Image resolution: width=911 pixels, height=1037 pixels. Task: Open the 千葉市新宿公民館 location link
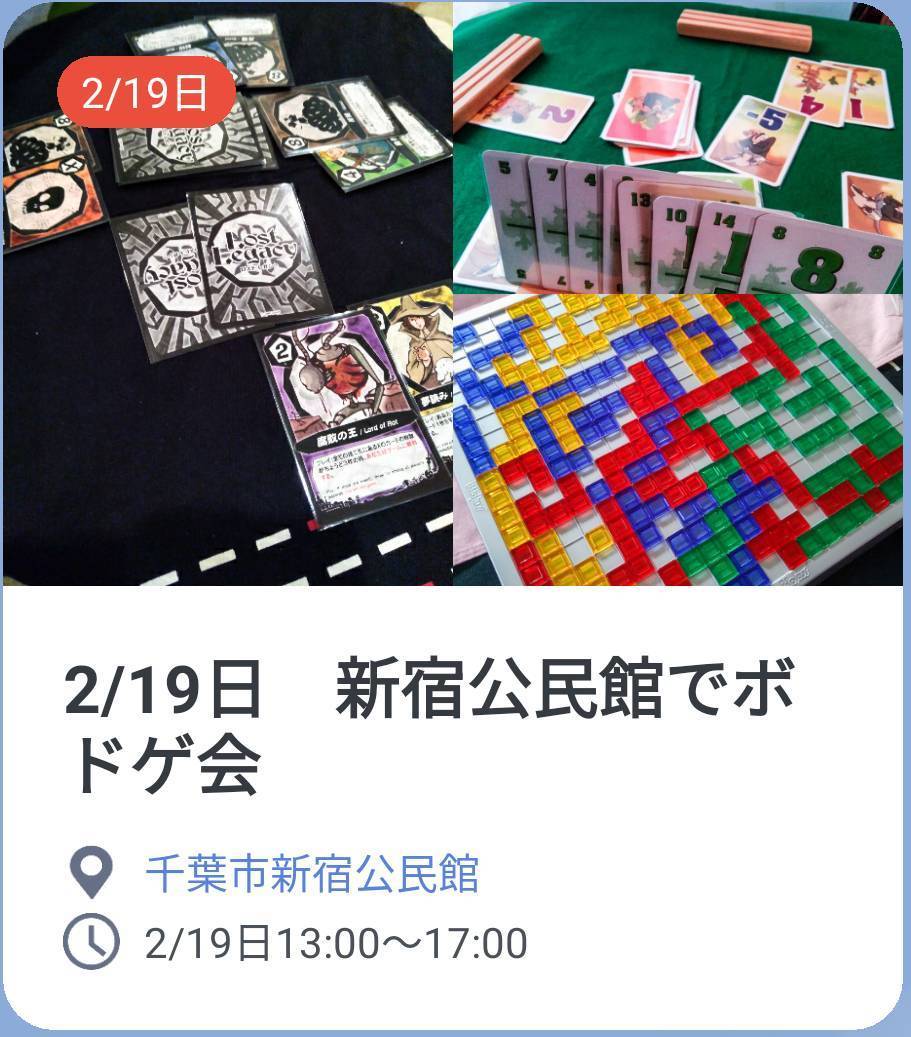click(312, 874)
